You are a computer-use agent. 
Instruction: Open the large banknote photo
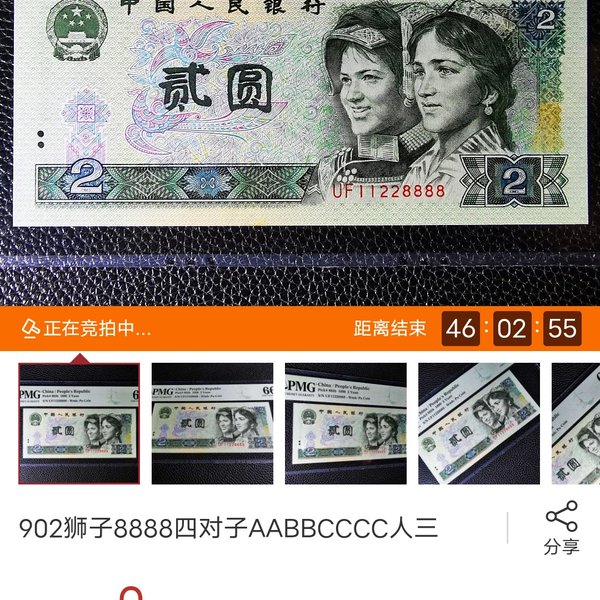300,150
